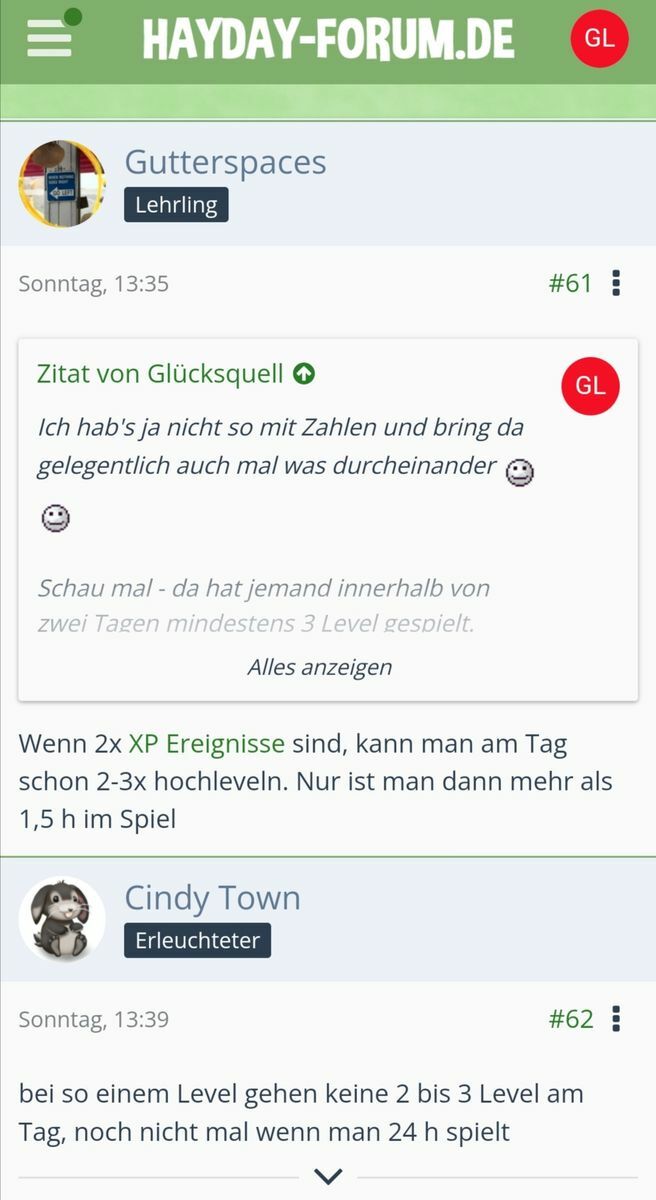The width and height of the screenshot is (656, 1200).
Task: View Gutterspaces' avatar picture
Action: coord(62,184)
